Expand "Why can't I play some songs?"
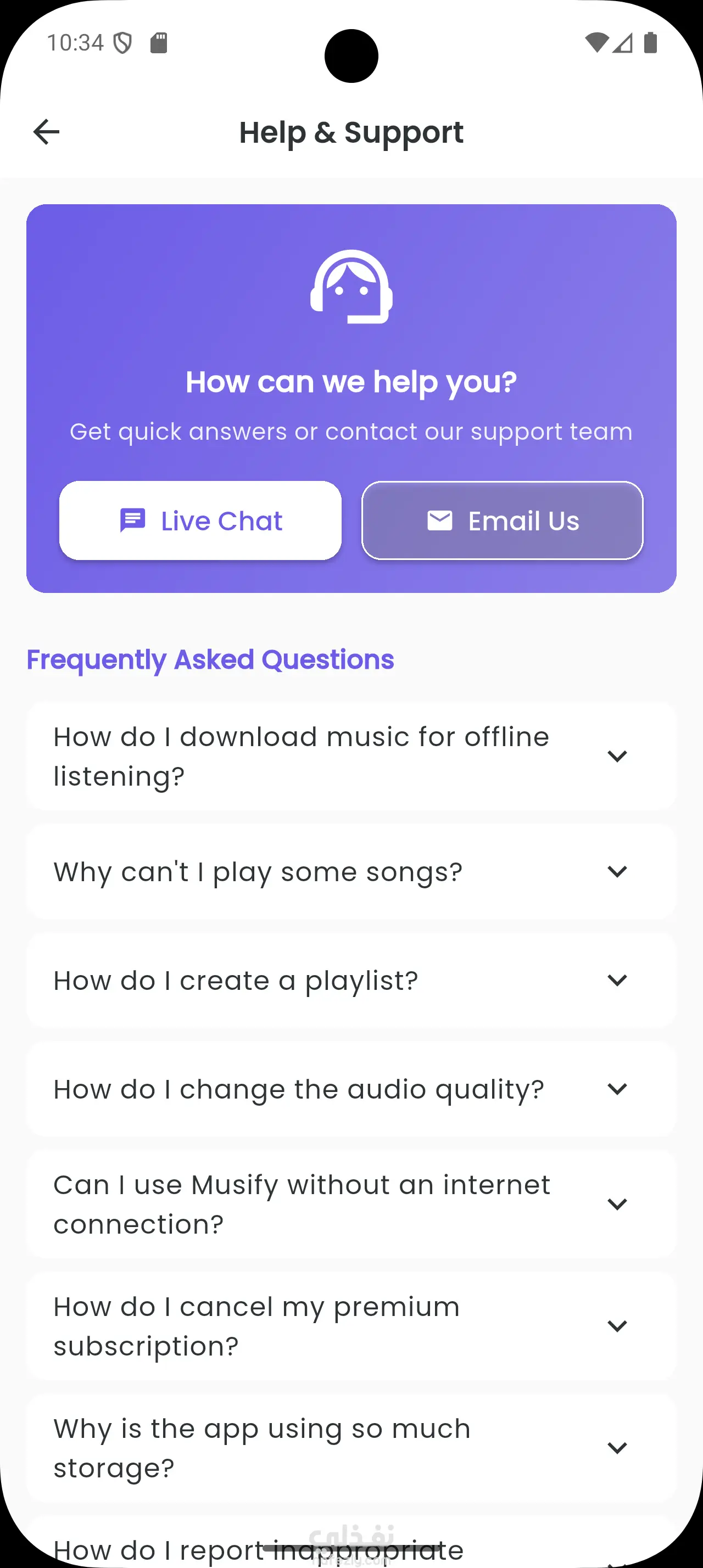Image resolution: width=703 pixels, height=1568 pixels. pyautogui.click(x=351, y=872)
